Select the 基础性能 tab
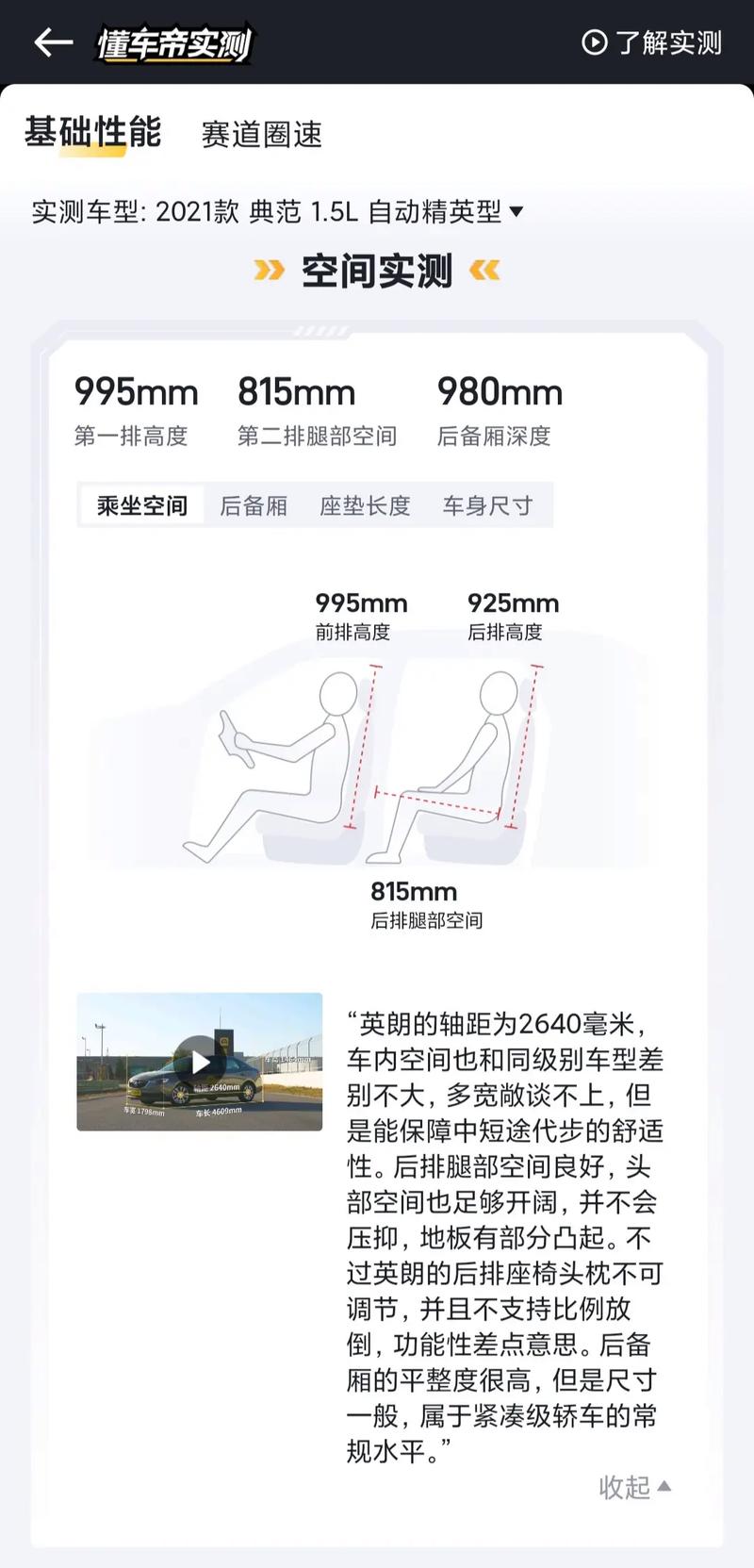 tap(92, 132)
